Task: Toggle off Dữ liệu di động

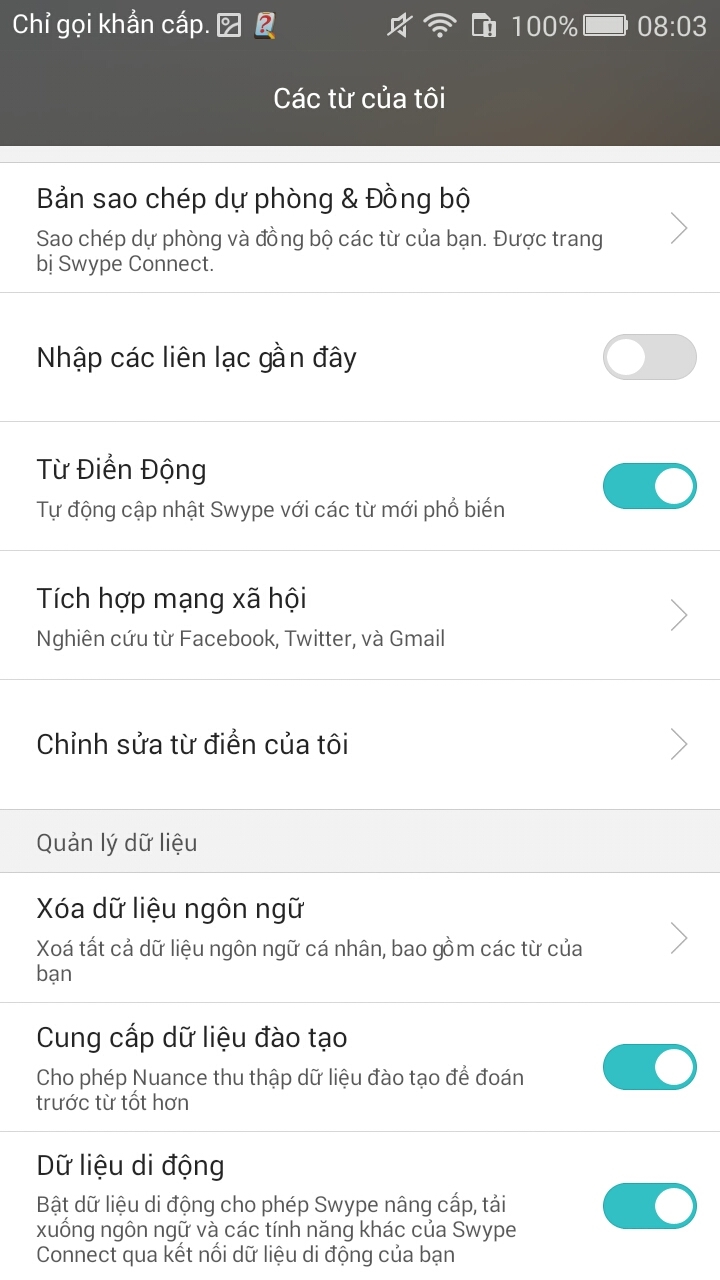Action: (x=649, y=1205)
